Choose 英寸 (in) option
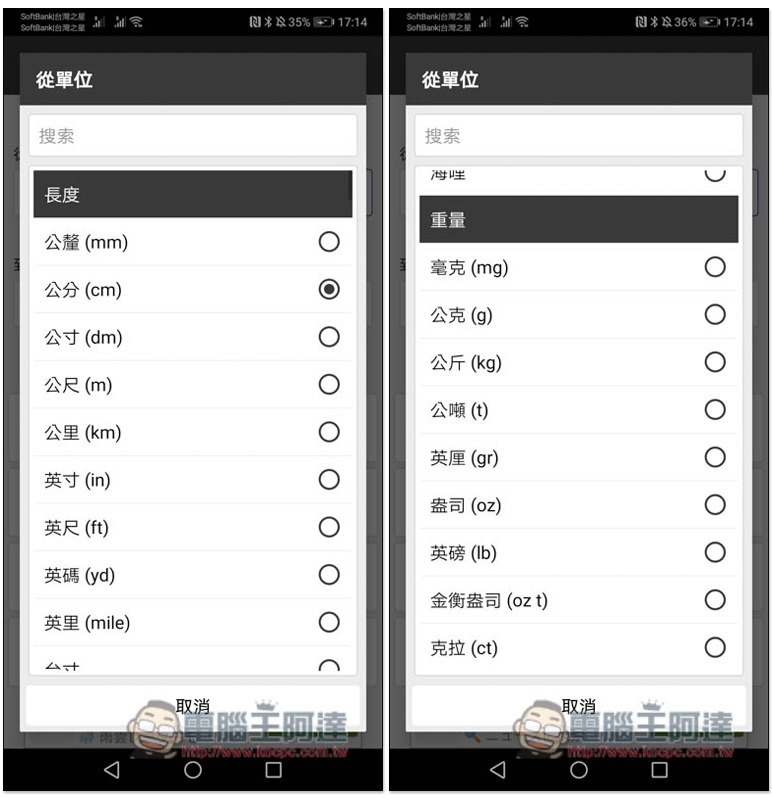This screenshot has width=772, height=800. [x=328, y=480]
